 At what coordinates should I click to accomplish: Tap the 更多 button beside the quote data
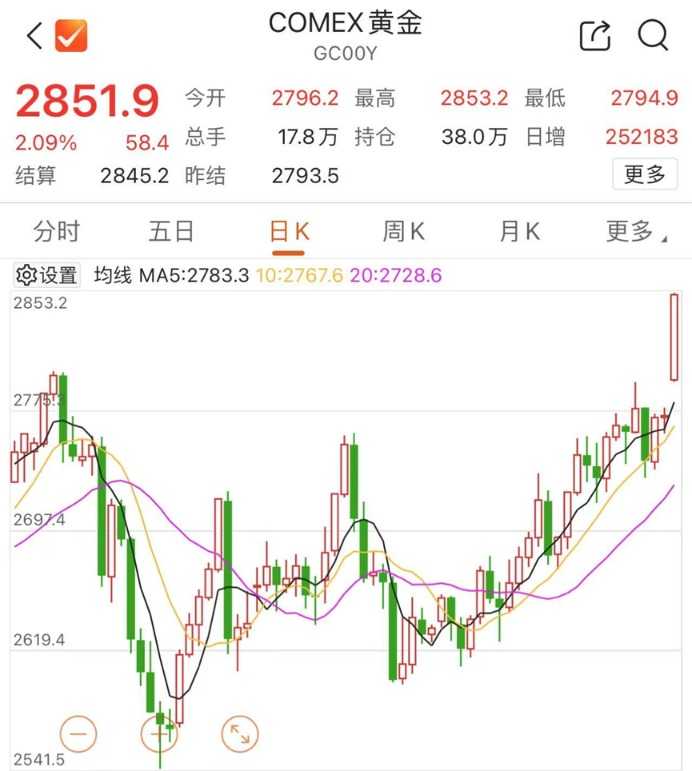pos(644,175)
